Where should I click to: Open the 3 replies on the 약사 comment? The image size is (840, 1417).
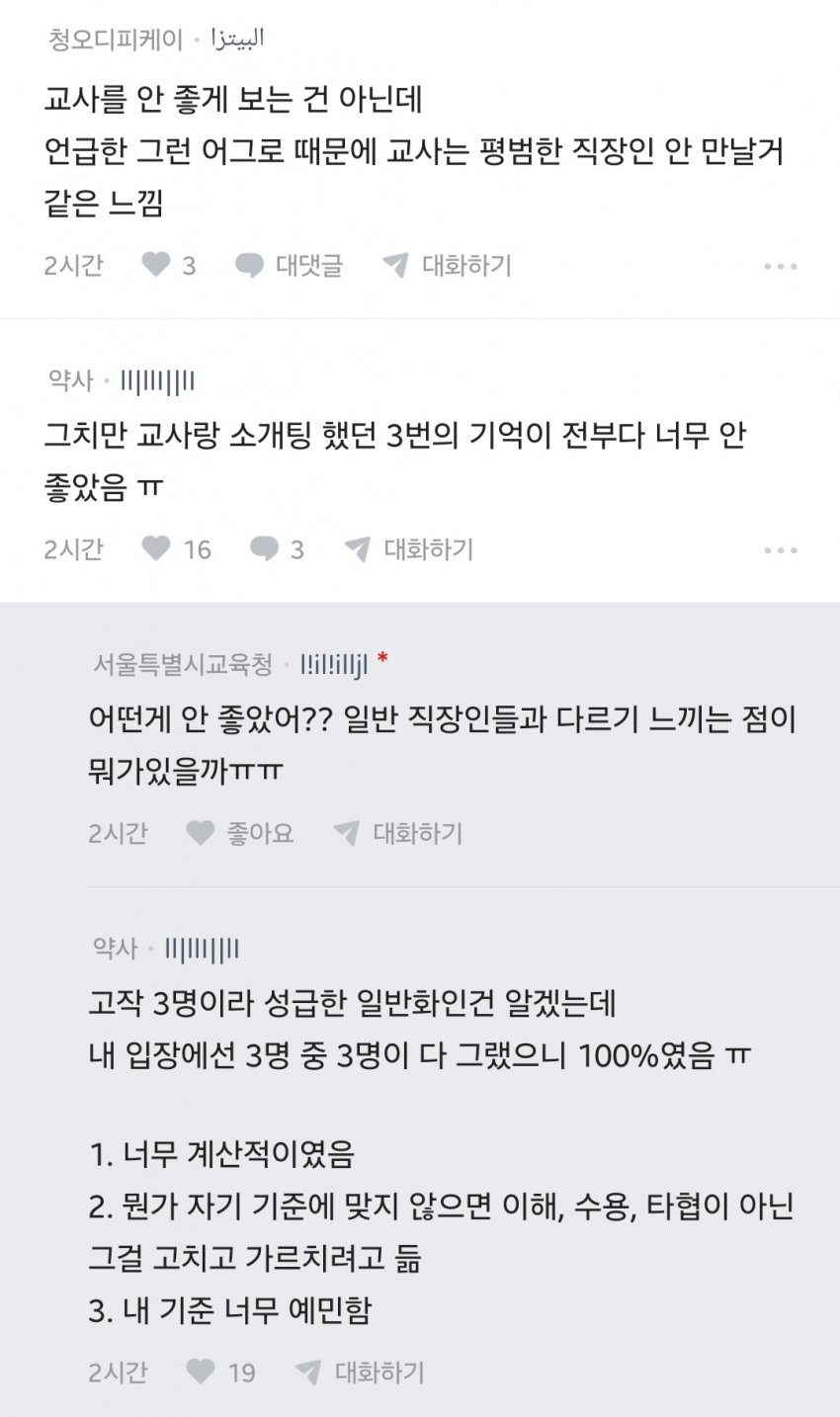[277, 548]
